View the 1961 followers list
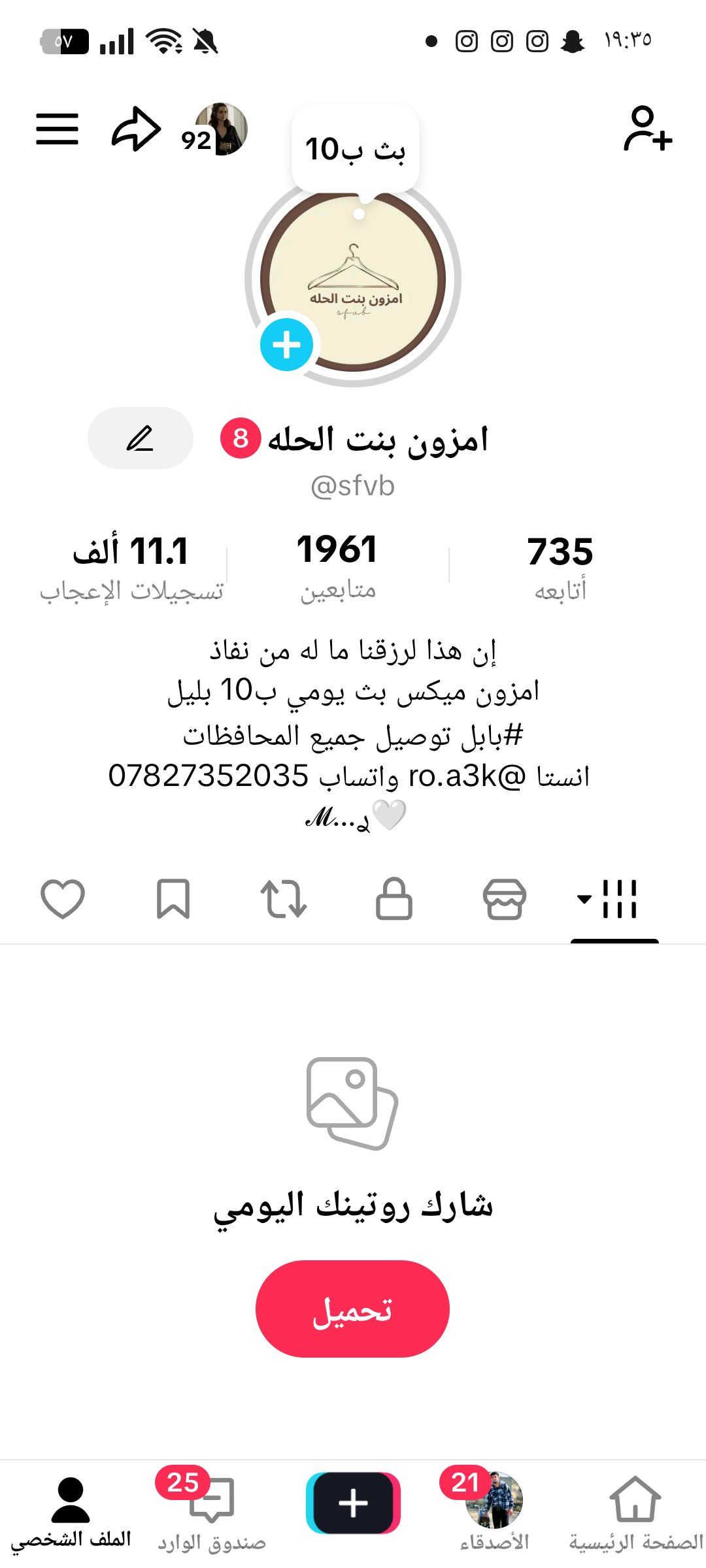 [337, 566]
